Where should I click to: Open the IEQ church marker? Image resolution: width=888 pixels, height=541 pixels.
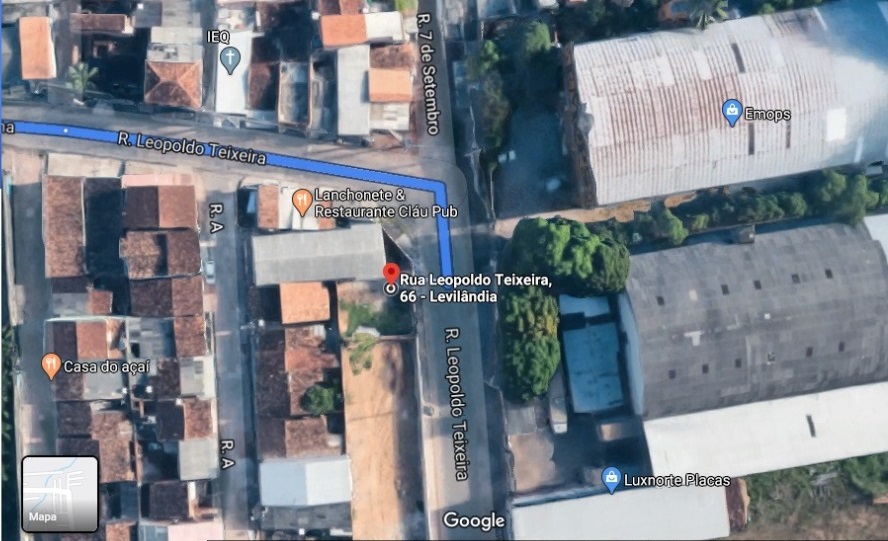pos(229,60)
